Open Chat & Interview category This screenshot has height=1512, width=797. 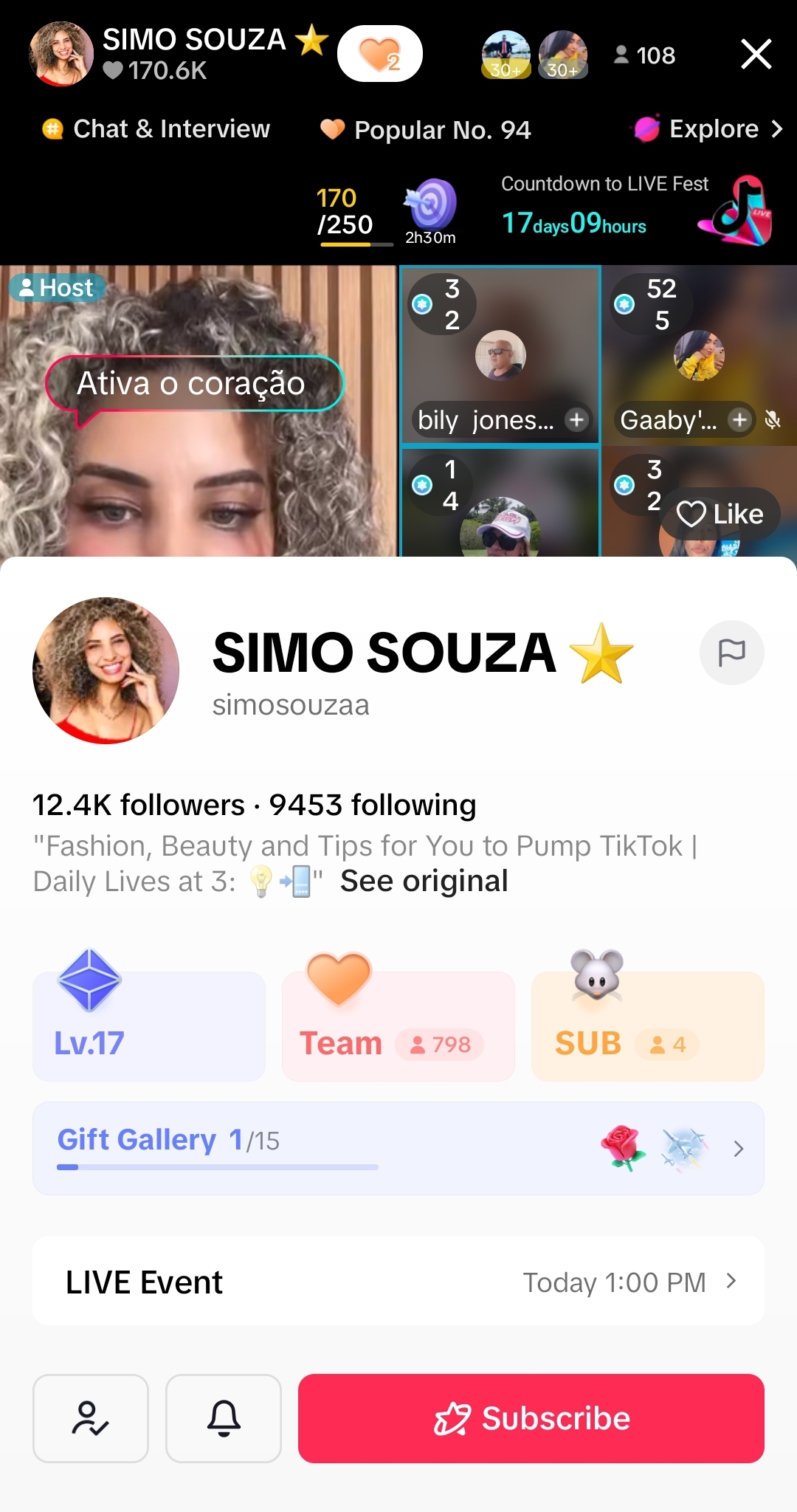[156, 129]
